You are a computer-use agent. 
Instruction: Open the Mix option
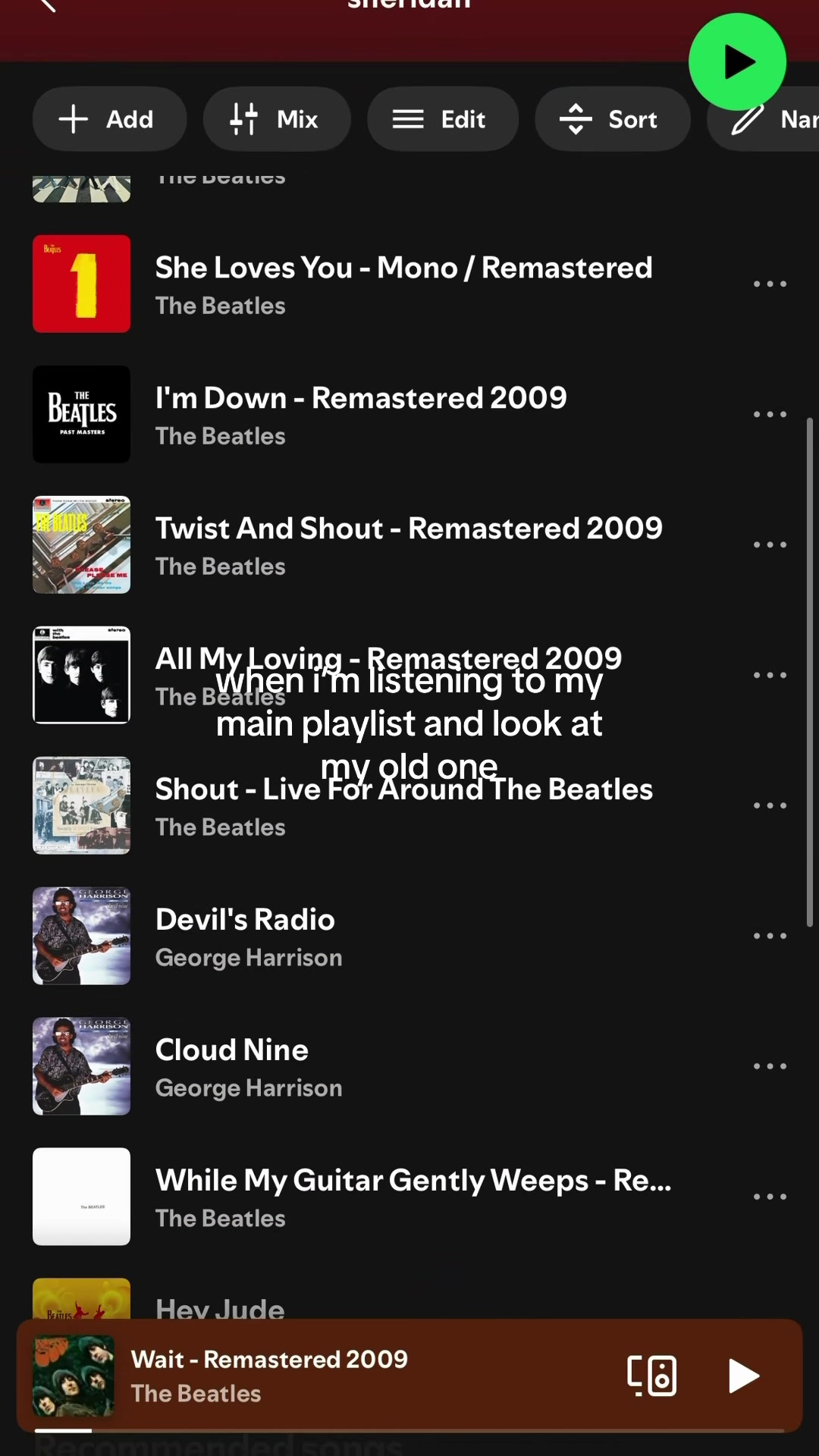(277, 119)
